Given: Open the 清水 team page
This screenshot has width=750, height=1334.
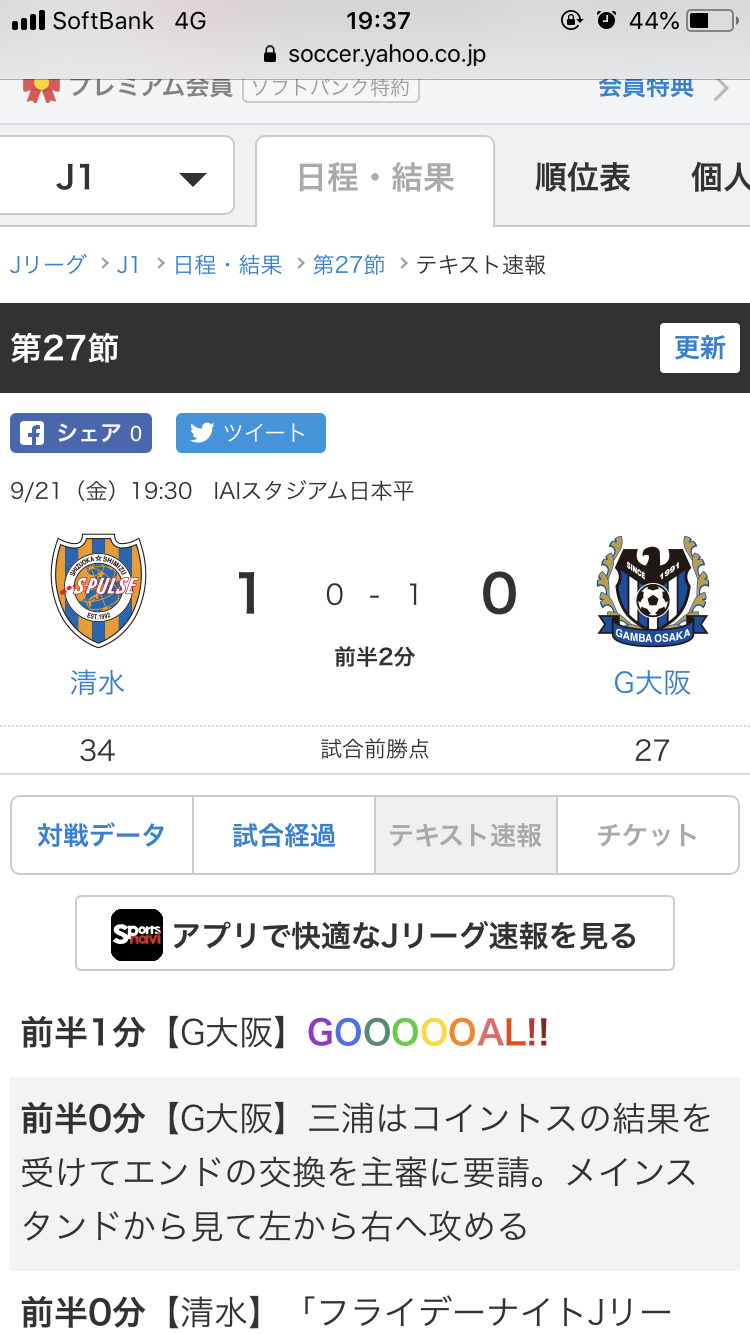Looking at the screenshot, I should 98,682.
